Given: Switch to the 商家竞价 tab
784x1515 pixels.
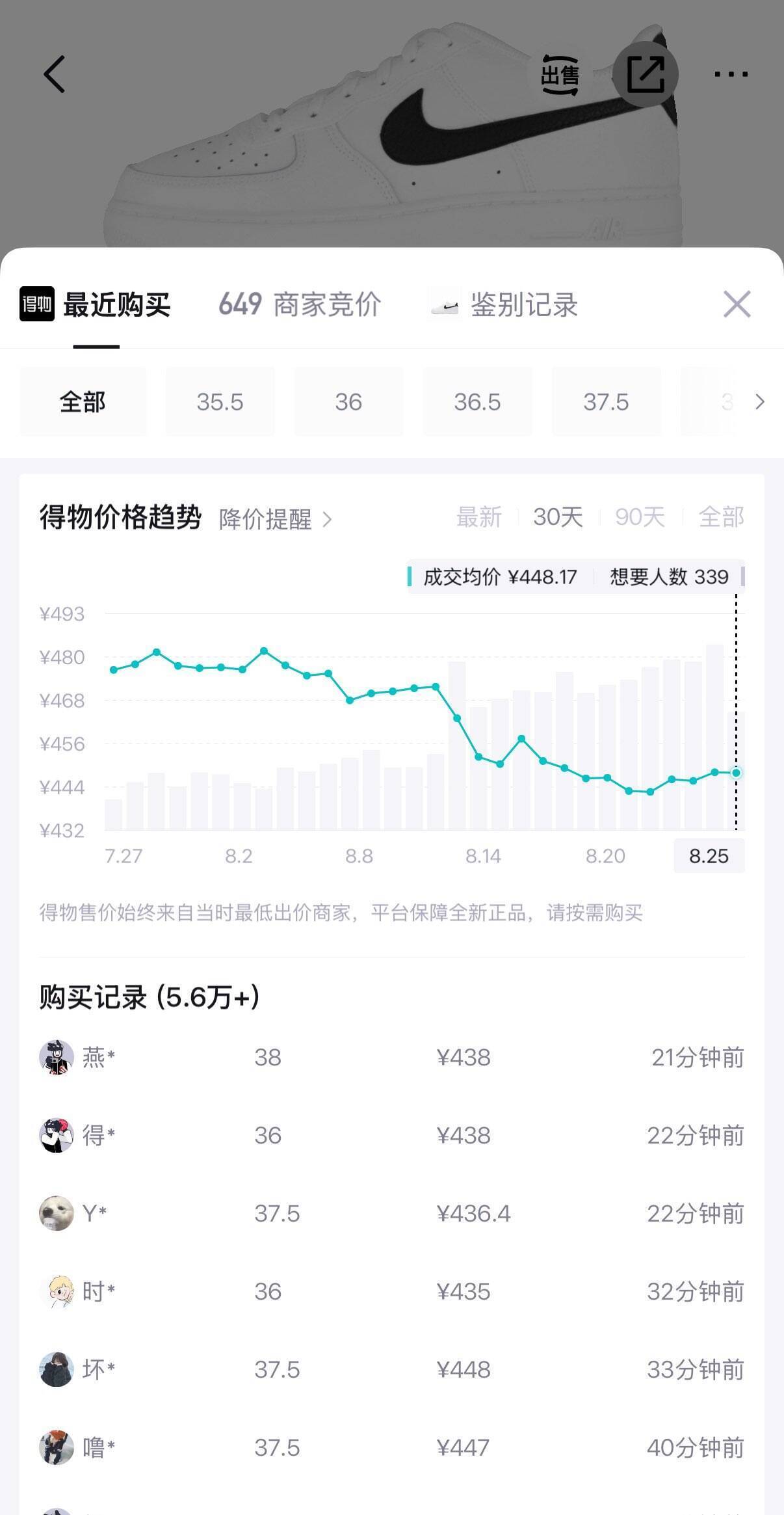Looking at the screenshot, I should point(300,304).
